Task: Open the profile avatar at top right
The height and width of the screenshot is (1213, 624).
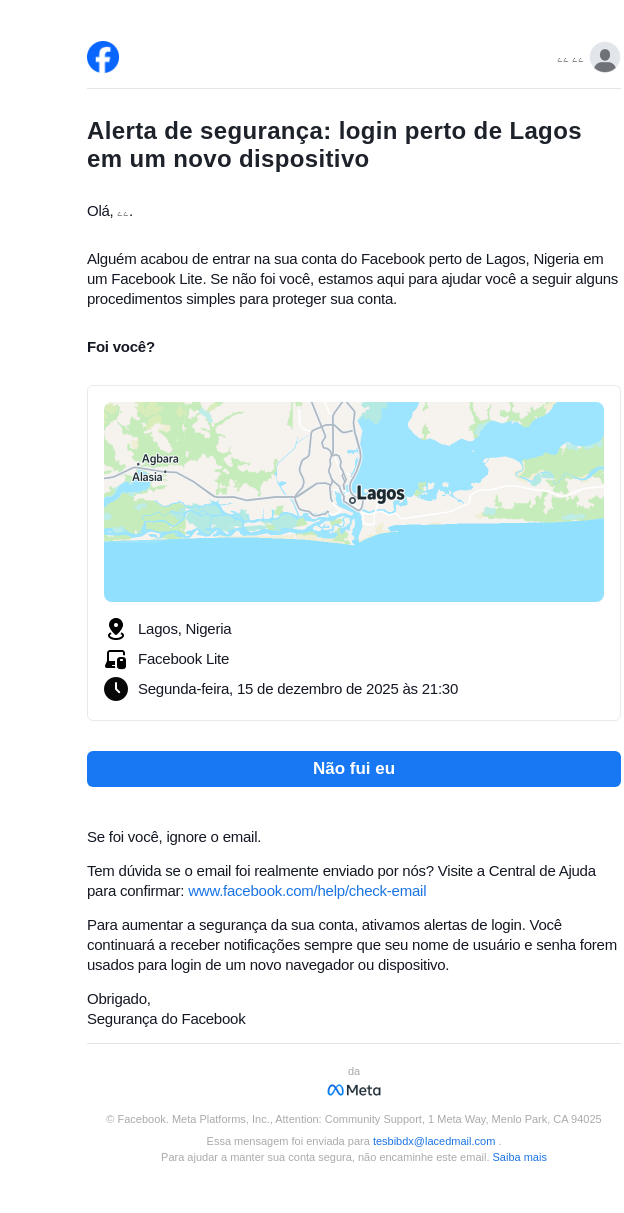Action: (604, 58)
